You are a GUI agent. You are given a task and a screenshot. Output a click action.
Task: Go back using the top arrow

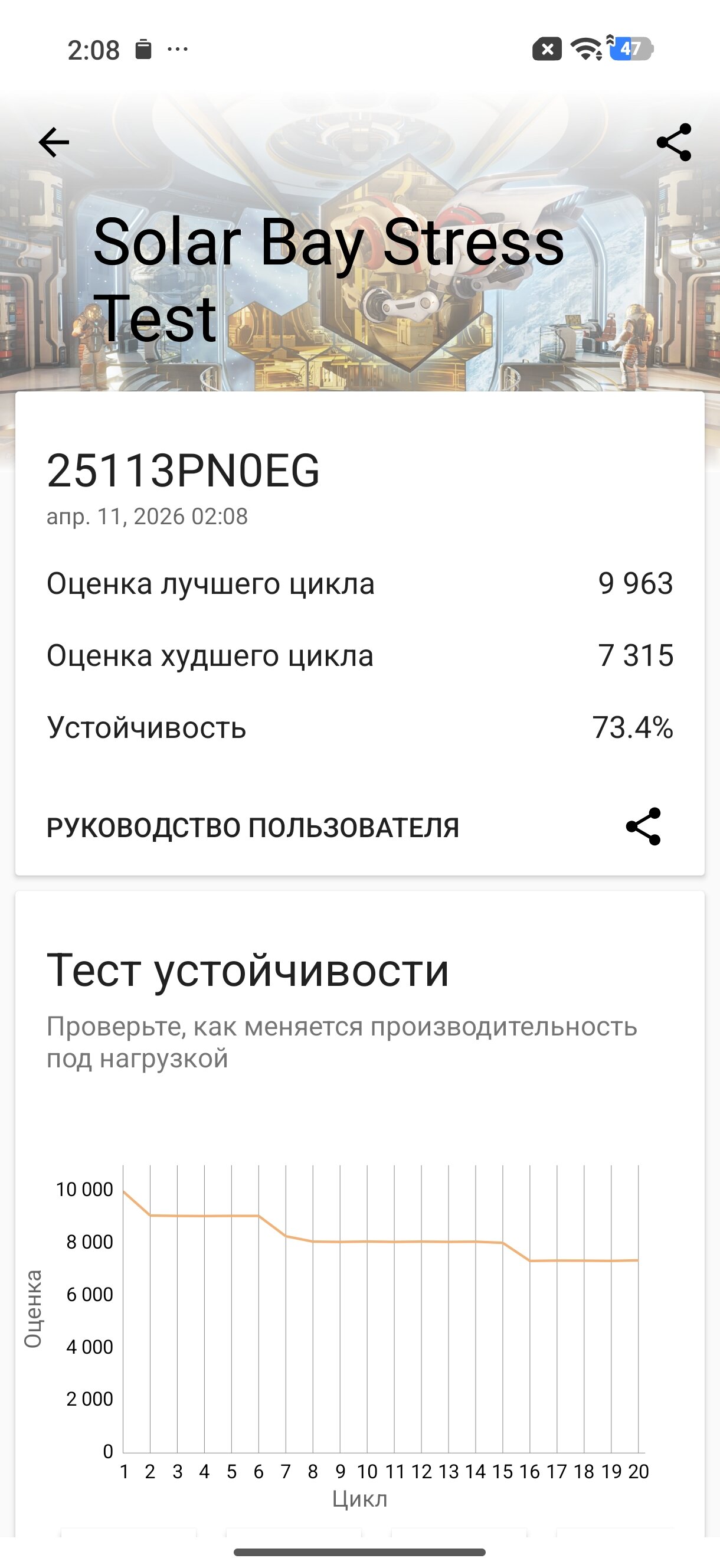(x=54, y=142)
